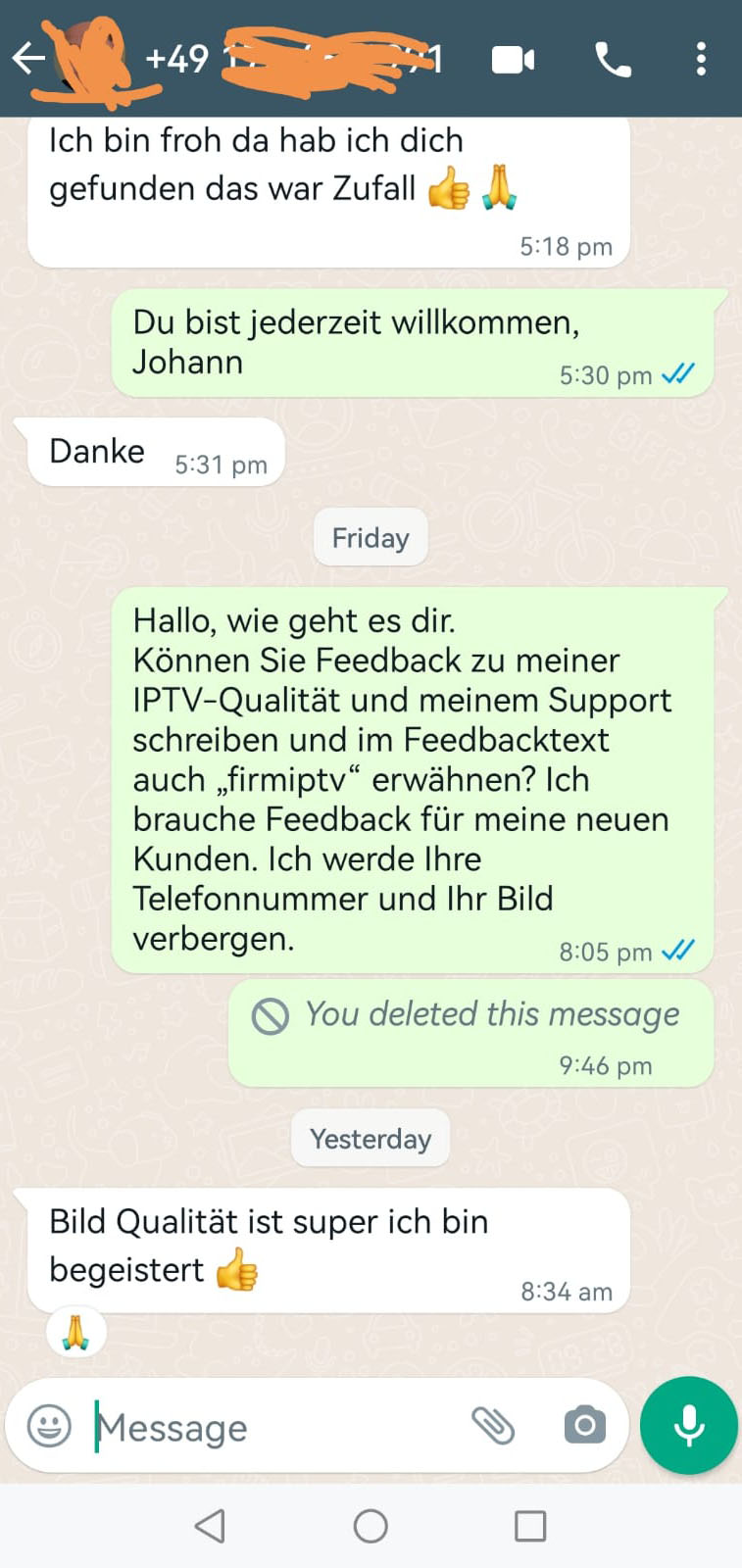Open the three-dot chat options menu

[702, 59]
